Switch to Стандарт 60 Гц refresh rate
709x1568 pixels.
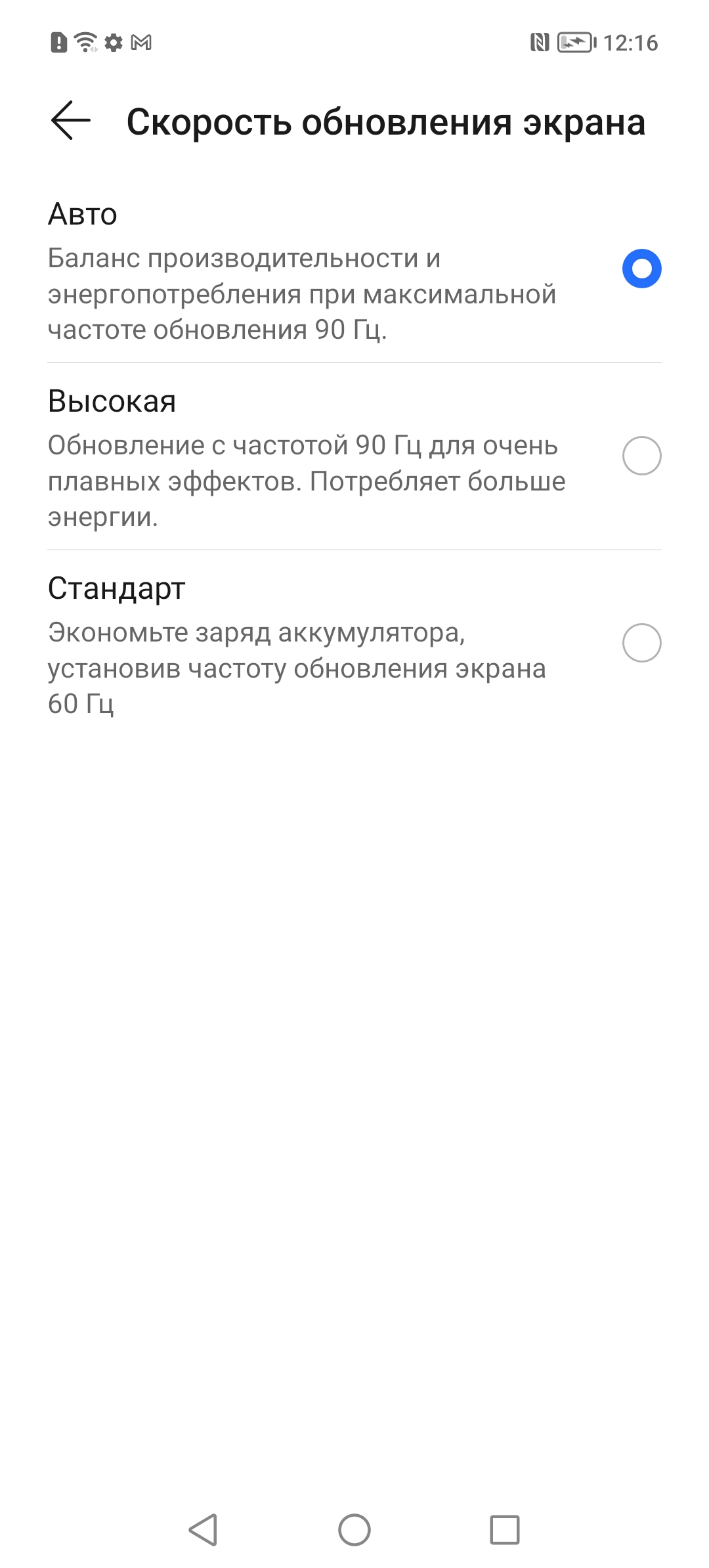(641, 643)
